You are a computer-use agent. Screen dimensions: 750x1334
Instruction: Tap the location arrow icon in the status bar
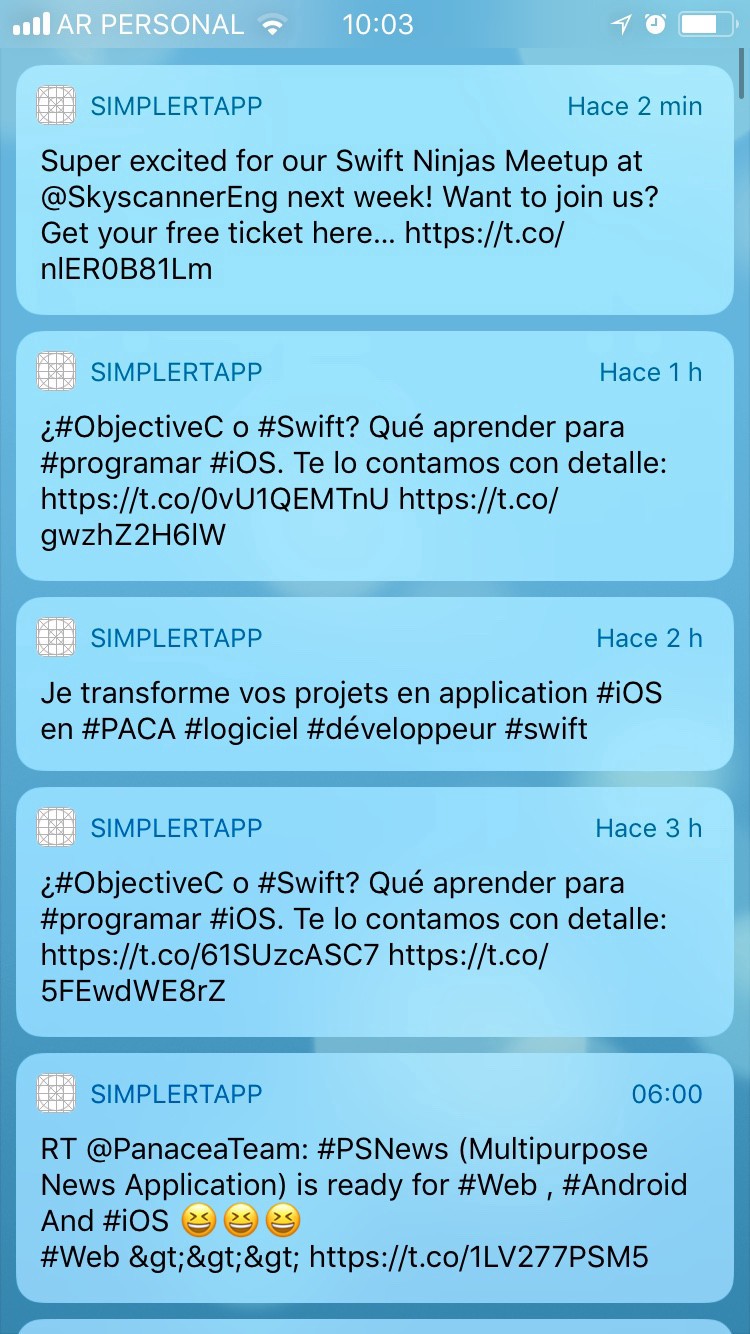[x=620, y=24]
